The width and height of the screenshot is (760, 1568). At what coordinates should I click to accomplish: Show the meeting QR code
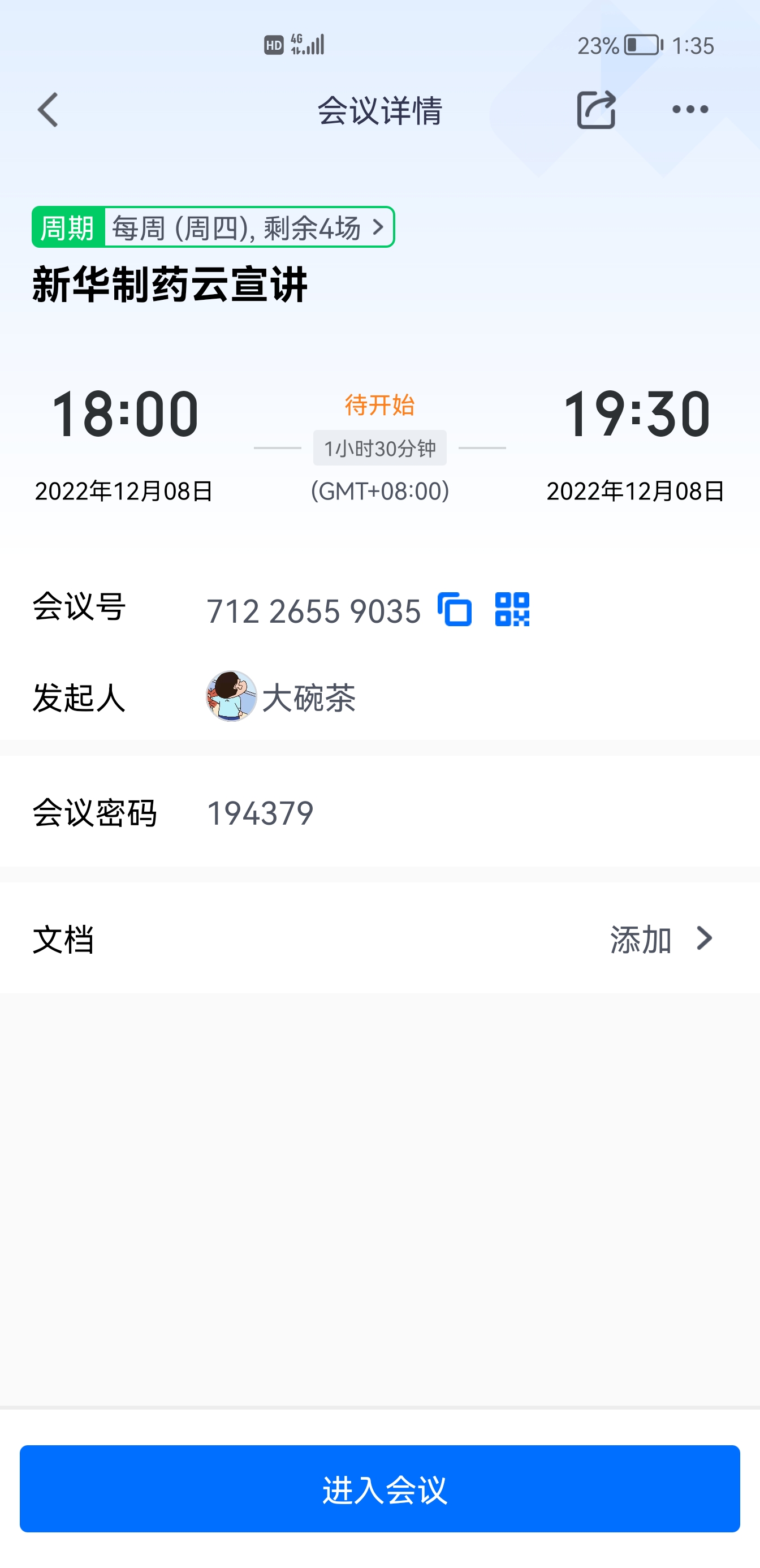click(512, 609)
